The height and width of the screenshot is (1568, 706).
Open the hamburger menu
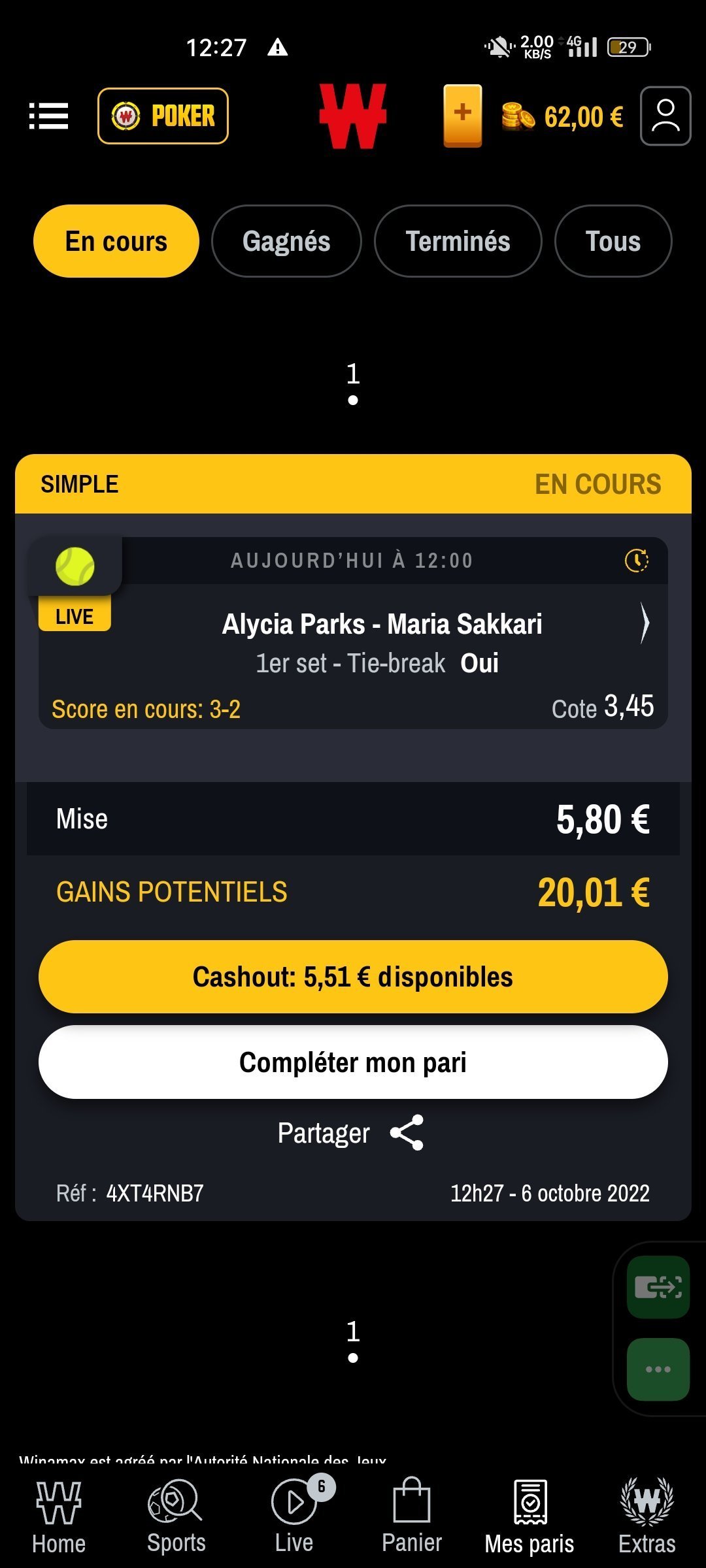48,116
